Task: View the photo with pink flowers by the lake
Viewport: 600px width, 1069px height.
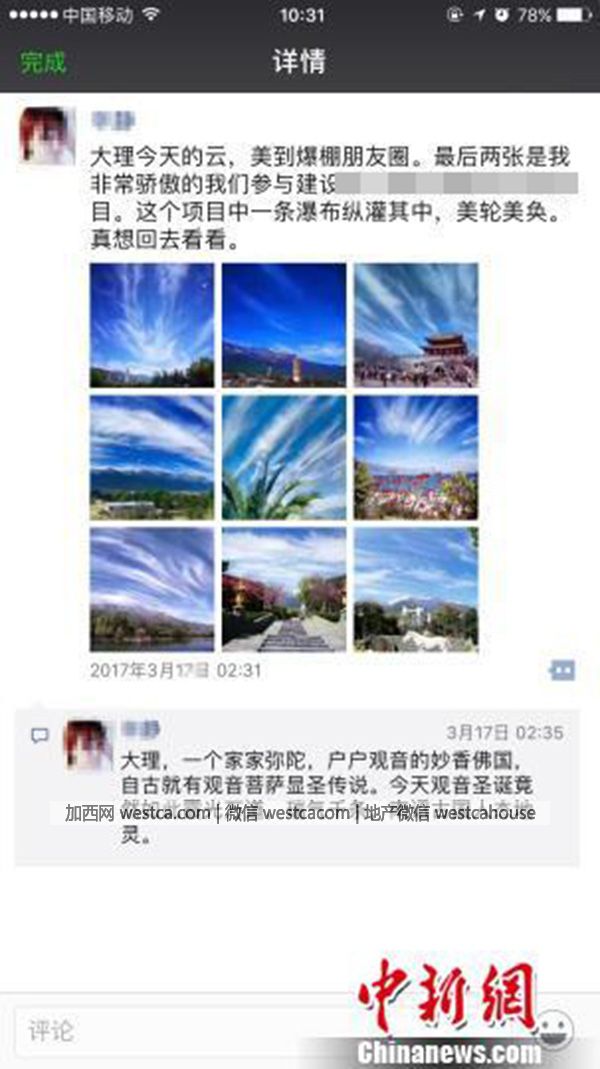Action: [416, 457]
